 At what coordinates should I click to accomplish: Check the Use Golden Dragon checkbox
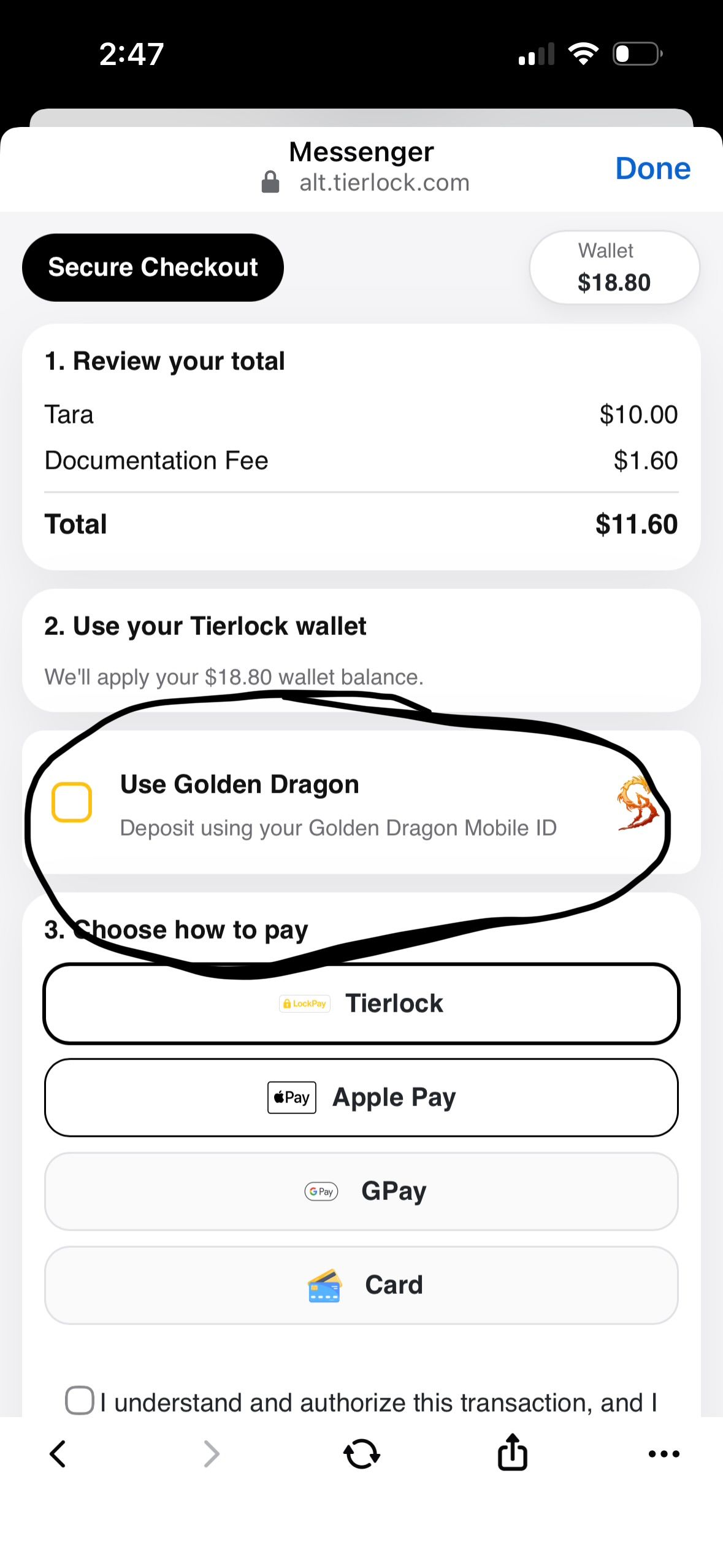pos(72,802)
